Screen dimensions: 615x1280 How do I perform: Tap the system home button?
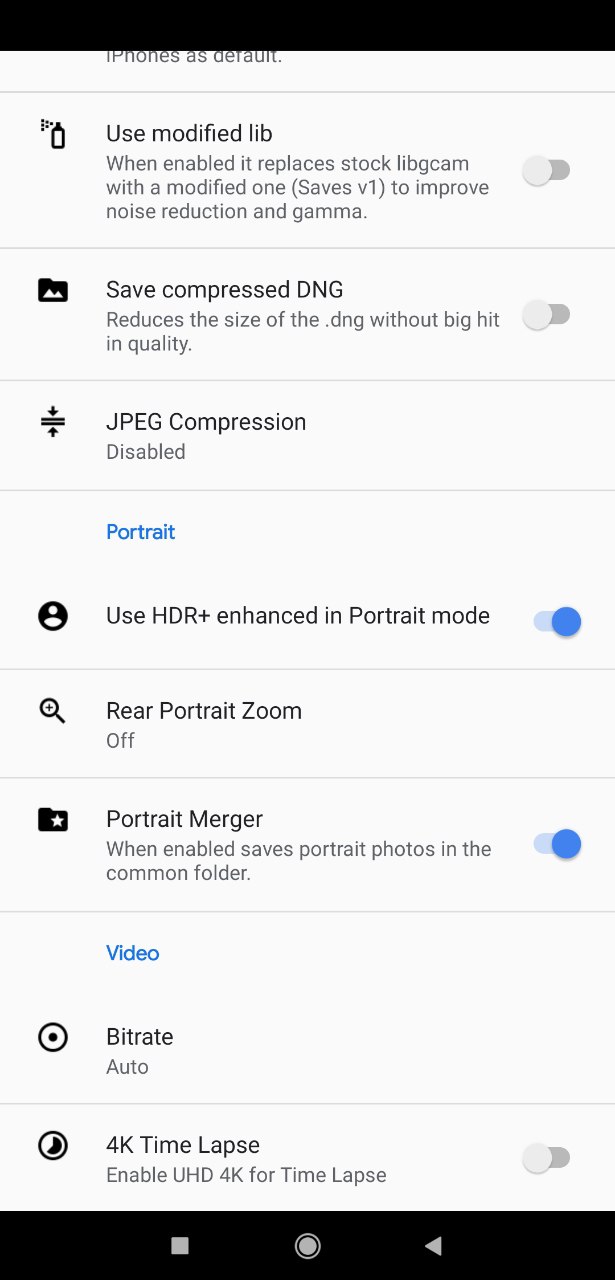pos(307,1245)
